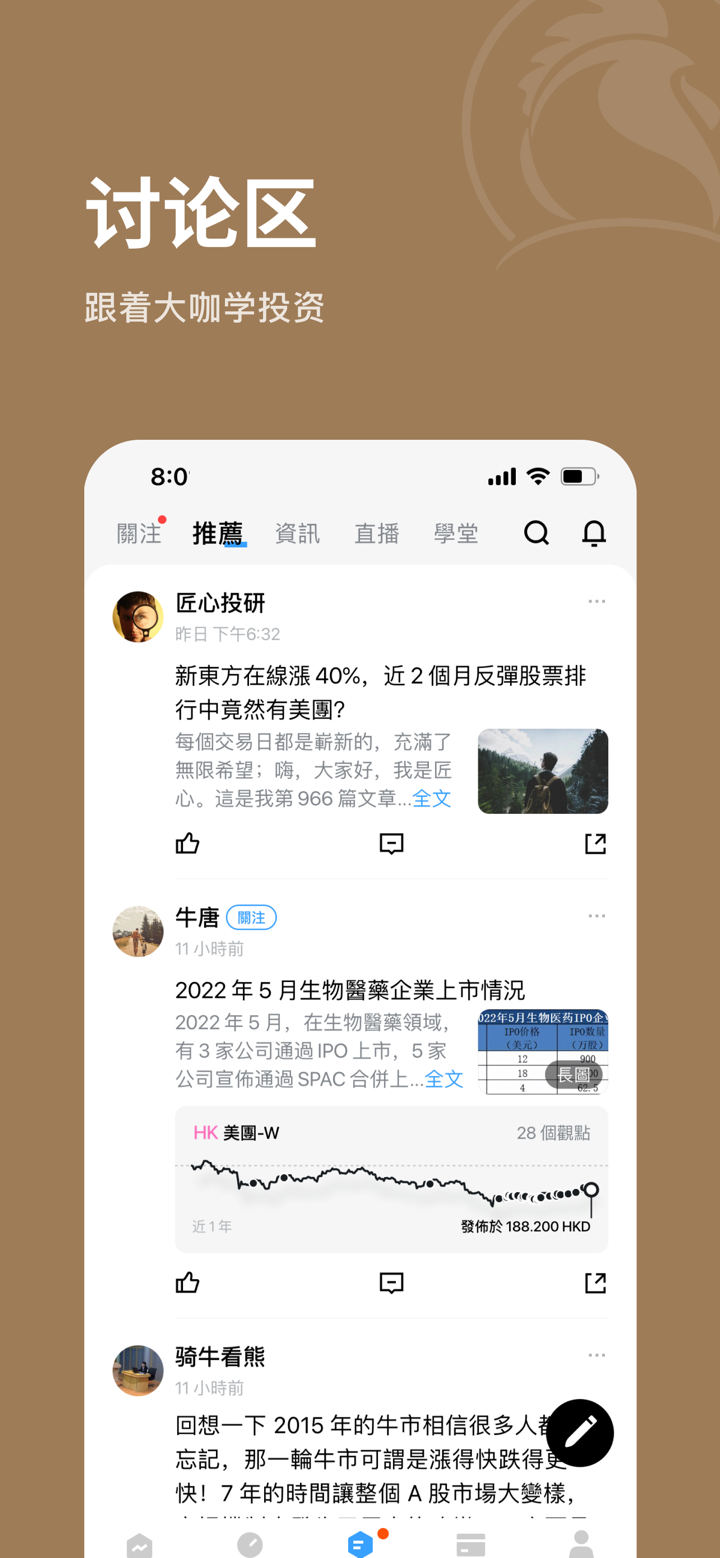The height and width of the screenshot is (1558, 720).
Task: Tap the compose pencil button
Action: pyautogui.click(x=581, y=1433)
